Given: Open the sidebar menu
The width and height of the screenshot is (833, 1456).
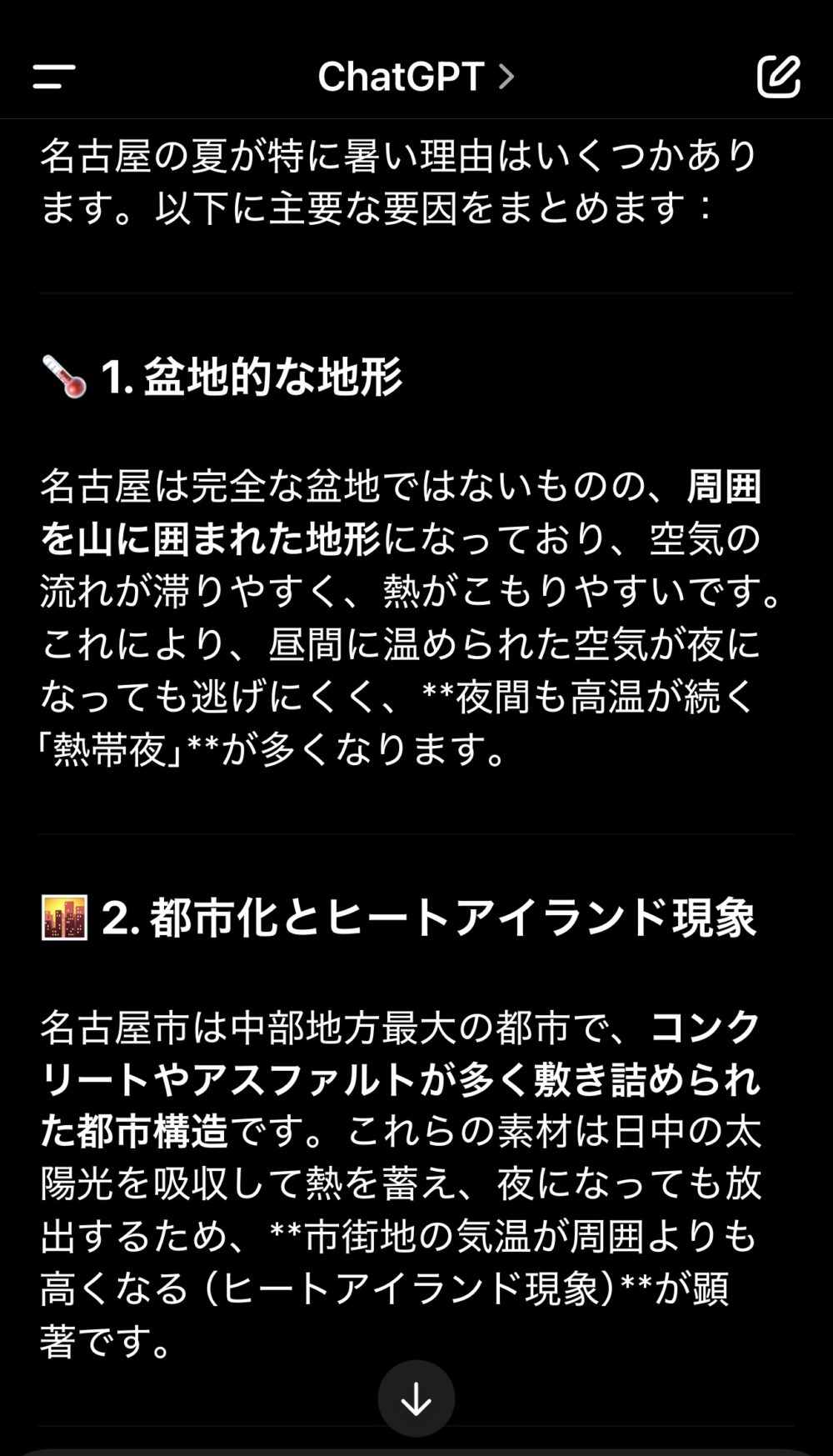Looking at the screenshot, I should point(54,77).
